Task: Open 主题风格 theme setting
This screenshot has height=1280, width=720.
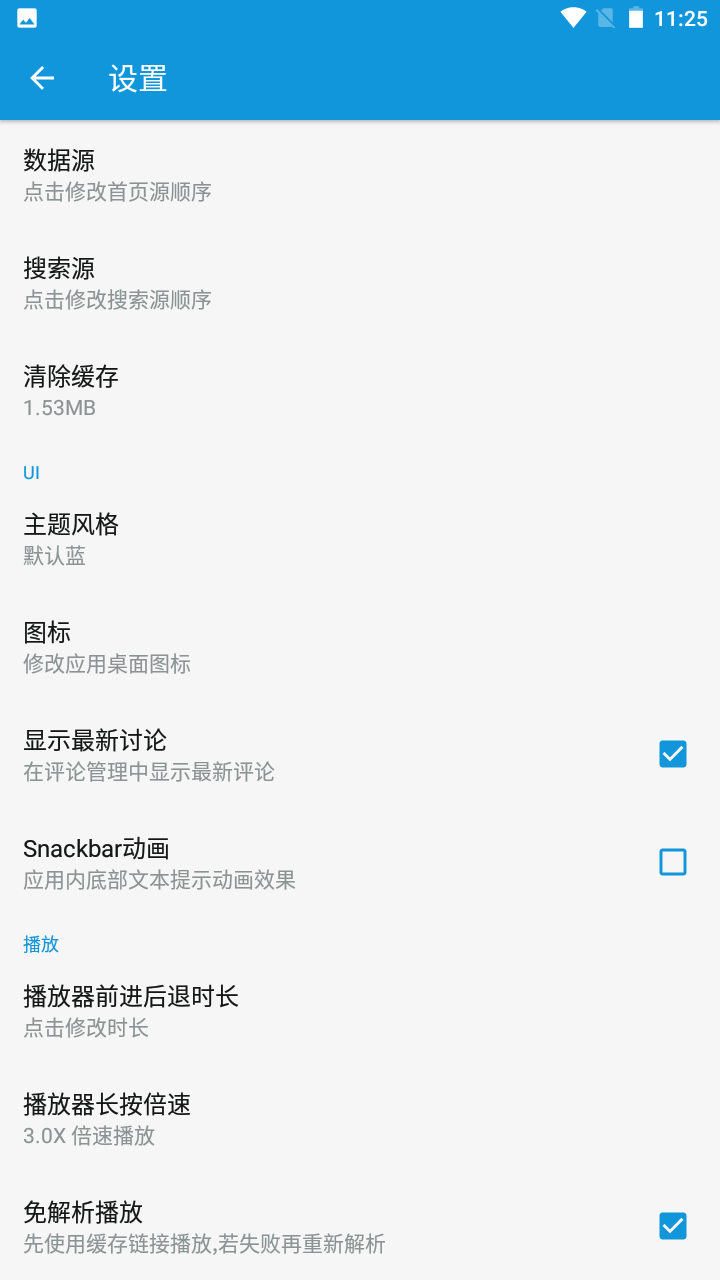Action: (x=117, y=538)
